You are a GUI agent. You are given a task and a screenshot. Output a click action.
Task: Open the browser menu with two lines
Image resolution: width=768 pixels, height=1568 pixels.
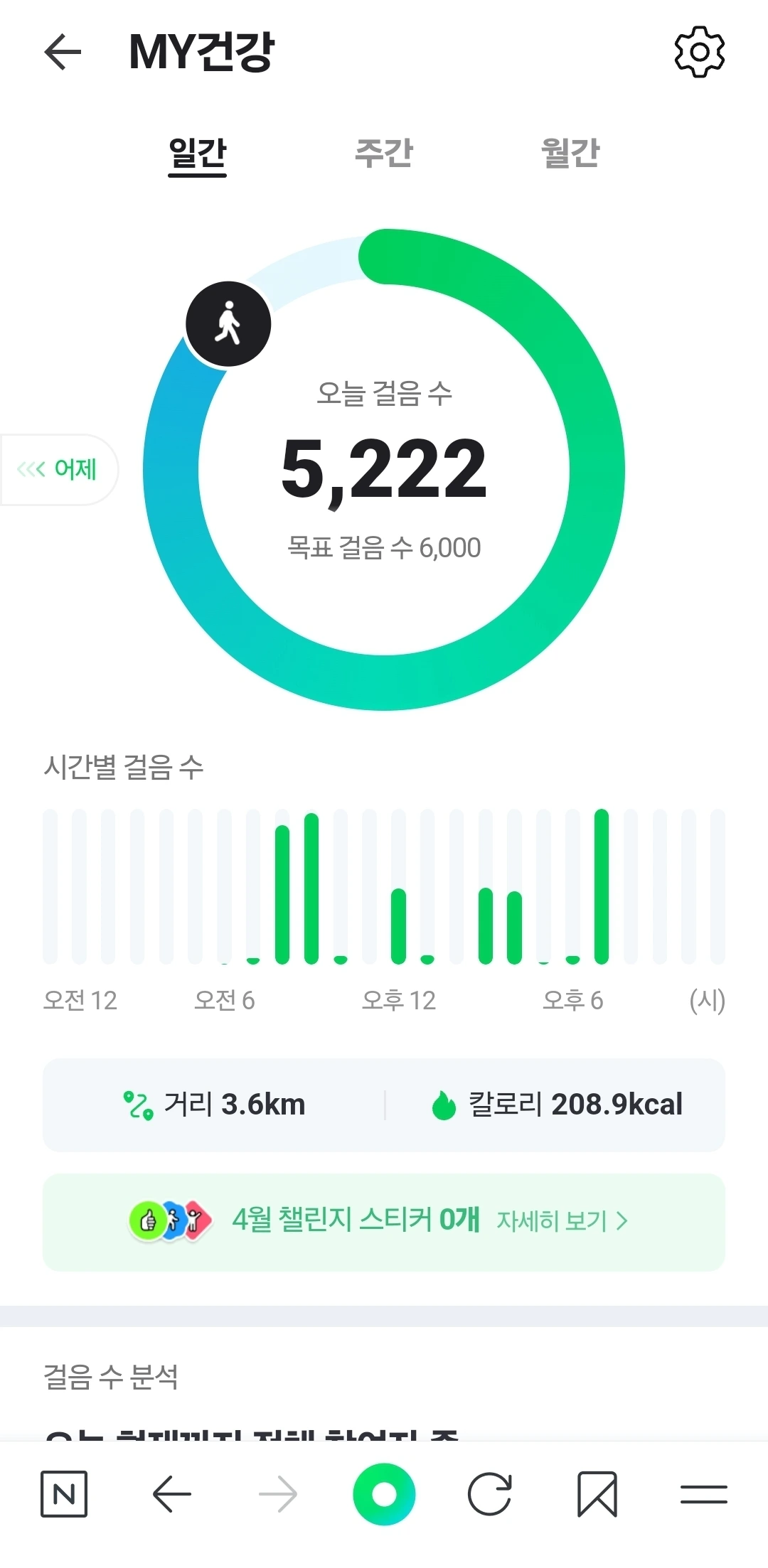[x=703, y=1494]
